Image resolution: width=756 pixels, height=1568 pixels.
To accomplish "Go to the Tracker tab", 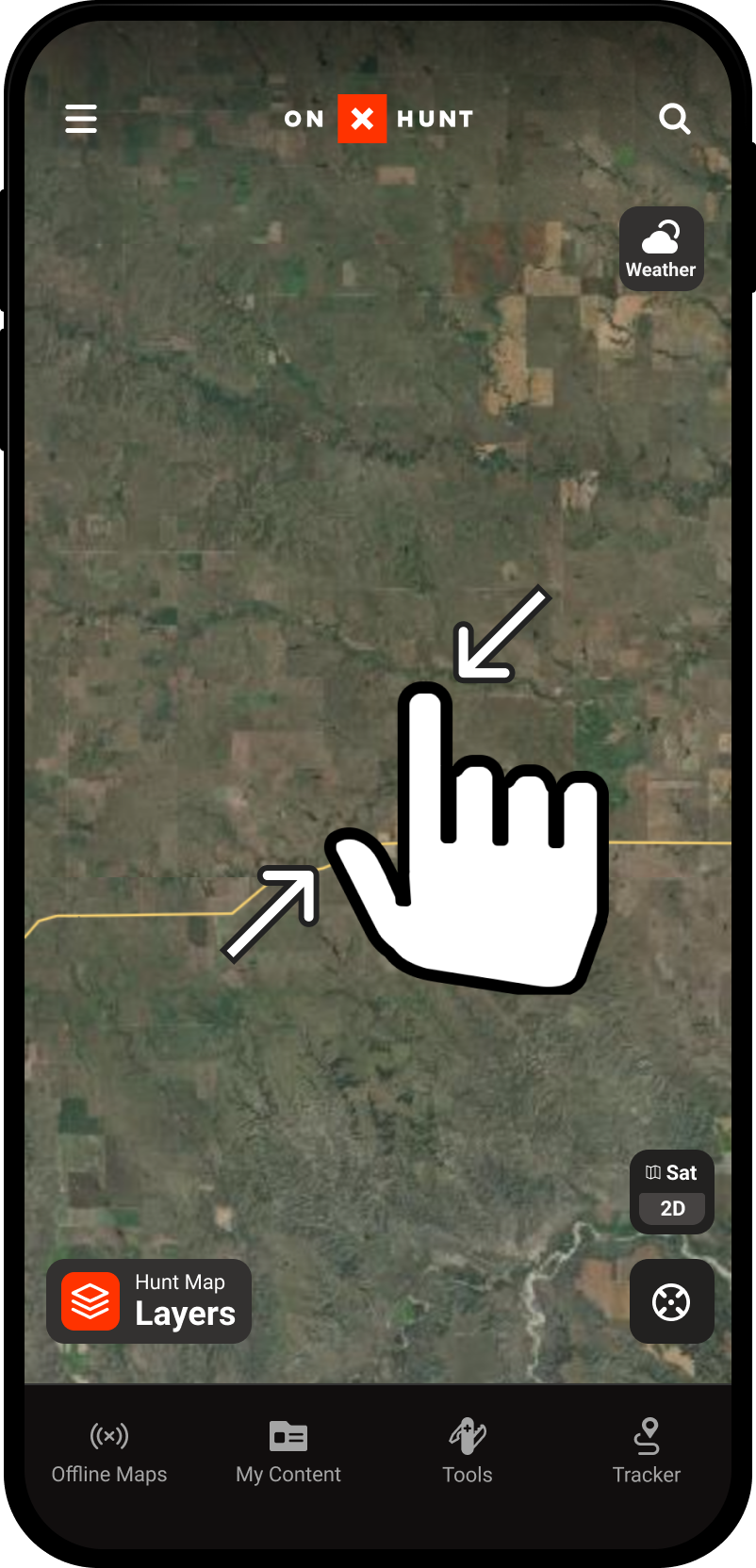I will pyautogui.click(x=647, y=1452).
